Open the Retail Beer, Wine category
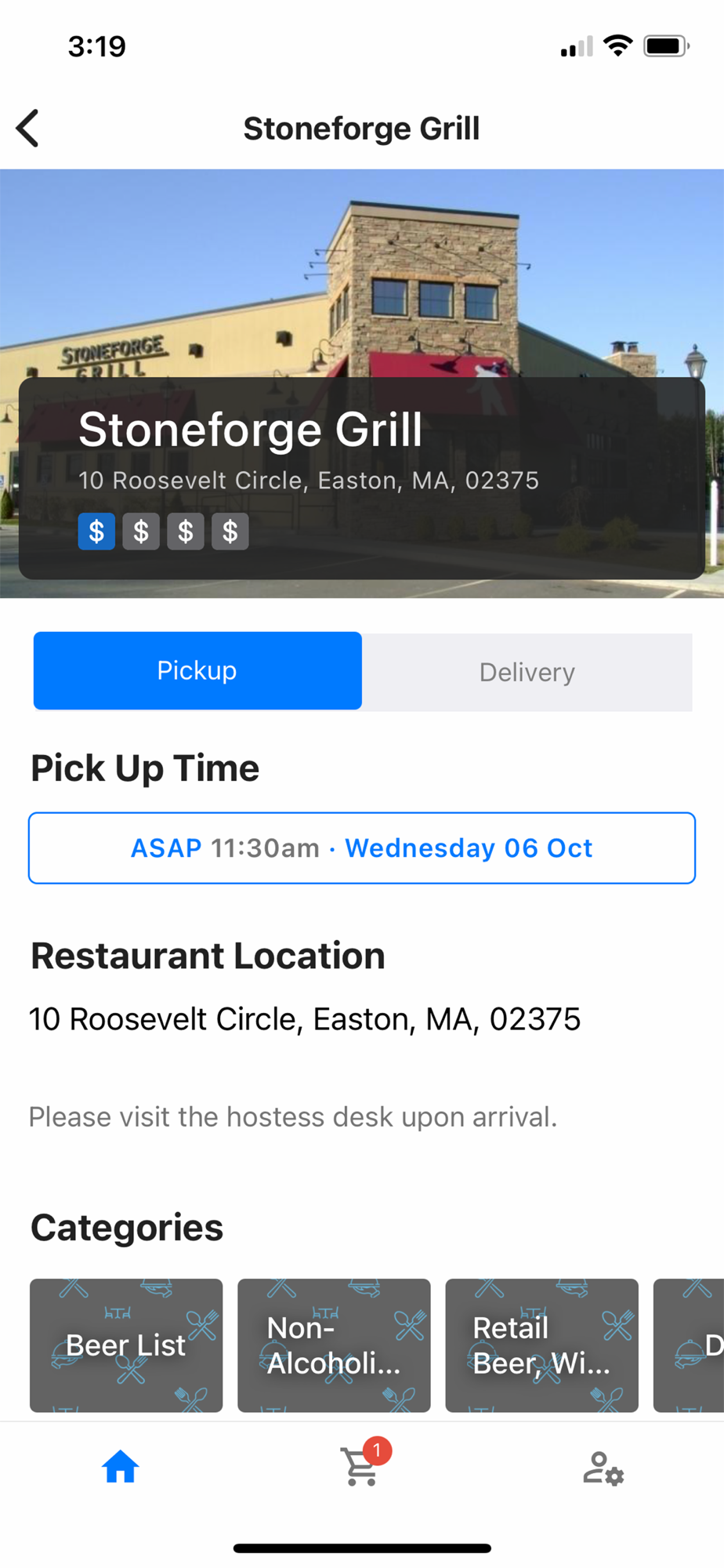The height and width of the screenshot is (1568, 724). point(541,1345)
